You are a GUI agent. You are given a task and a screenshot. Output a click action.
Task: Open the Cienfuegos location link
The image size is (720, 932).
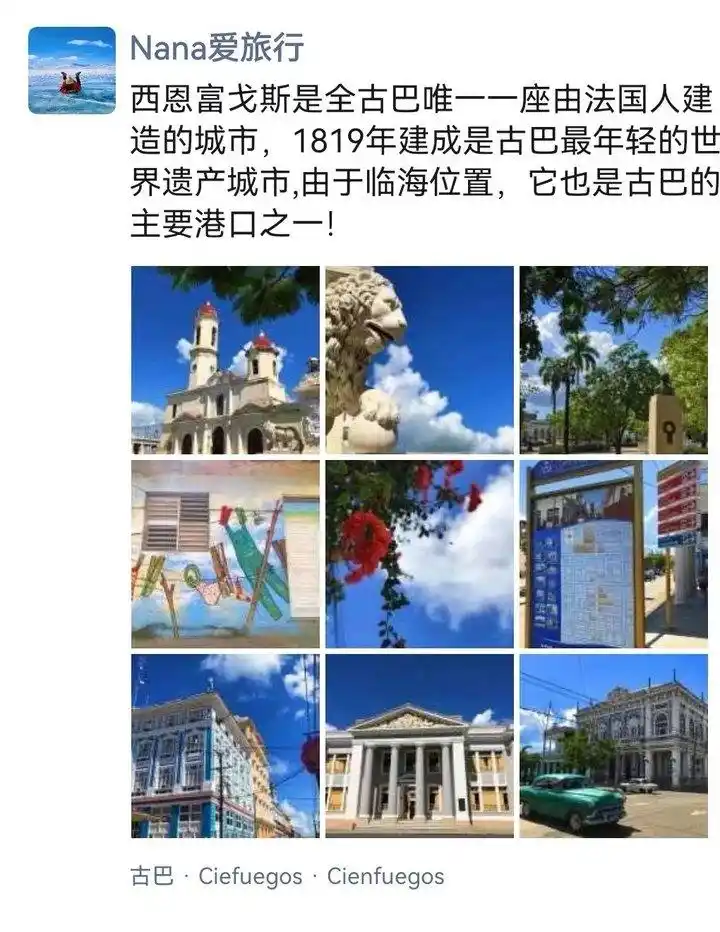(x=386, y=877)
